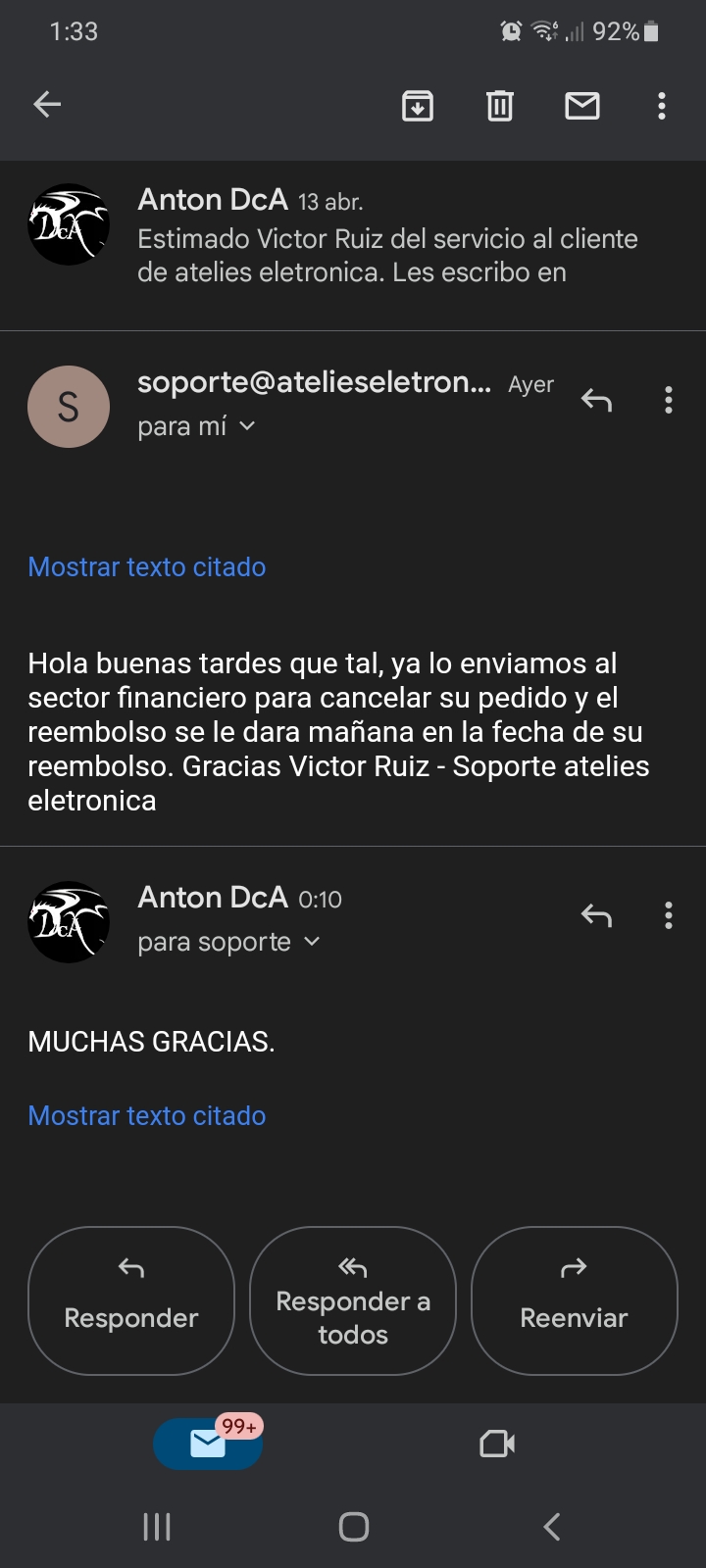Image resolution: width=706 pixels, height=1568 pixels.
Task: Expand the 'para mí' recipient details
Action: tap(196, 426)
